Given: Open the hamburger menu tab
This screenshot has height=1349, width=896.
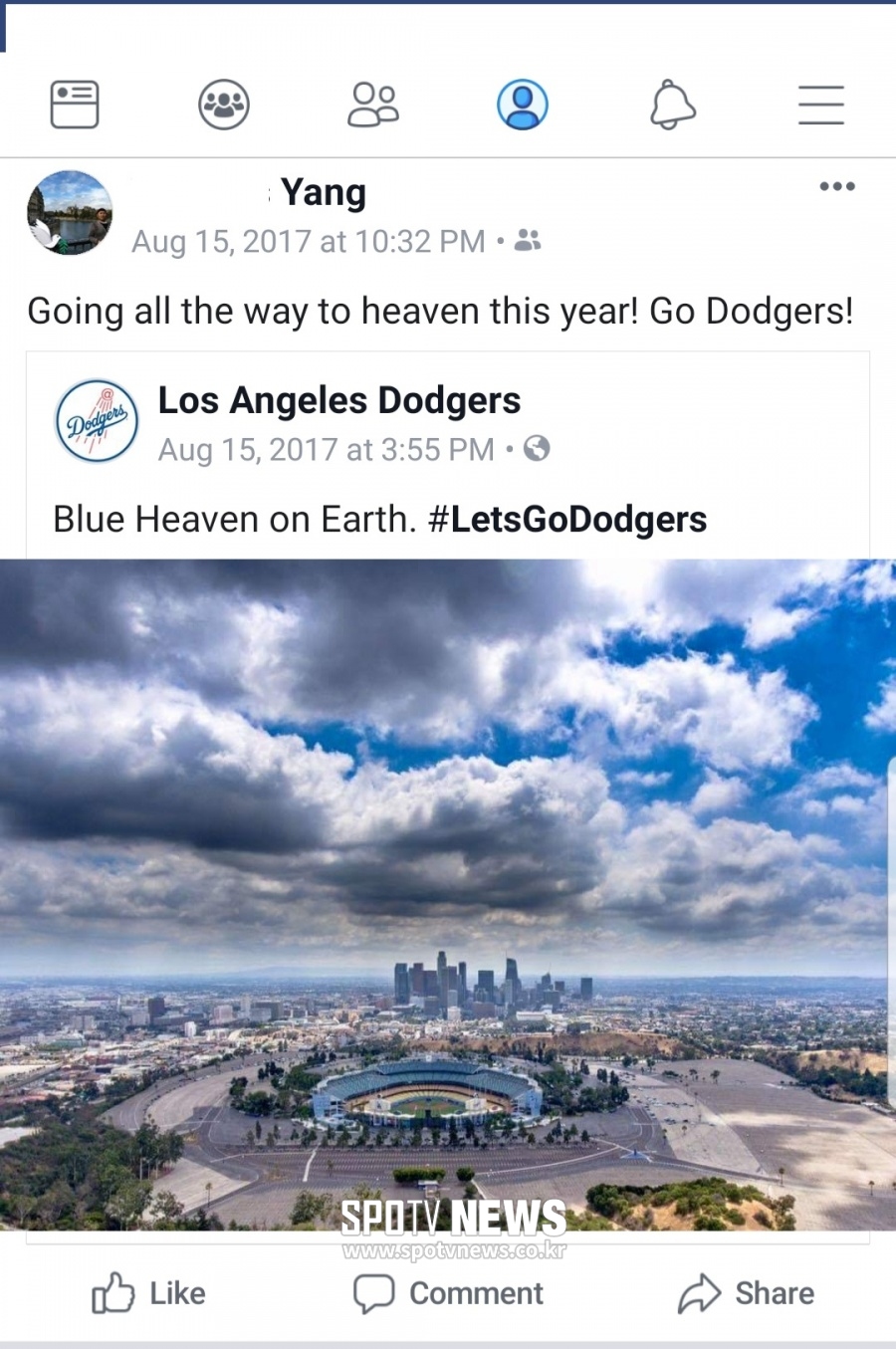Looking at the screenshot, I should (821, 105).
